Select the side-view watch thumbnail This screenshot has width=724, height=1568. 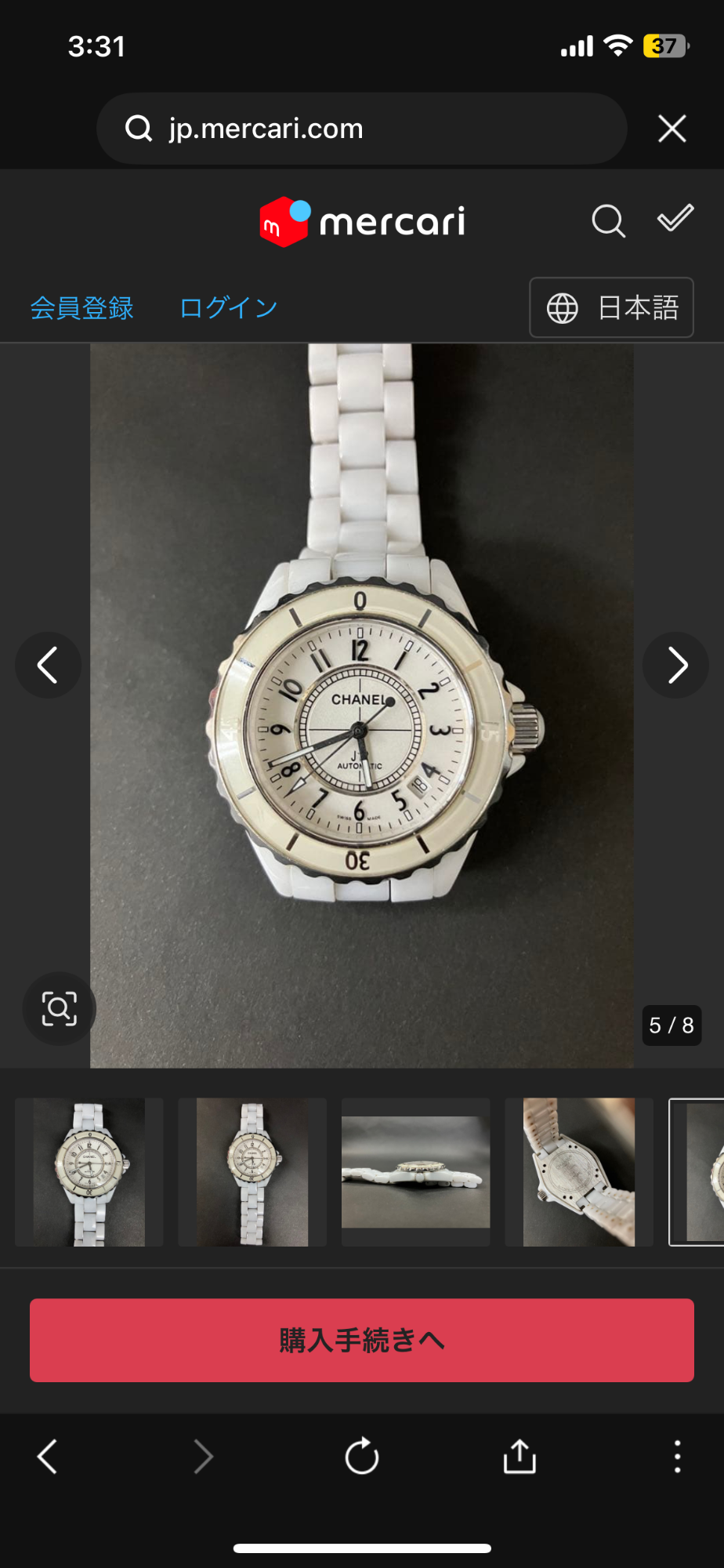coord(415,1172)
